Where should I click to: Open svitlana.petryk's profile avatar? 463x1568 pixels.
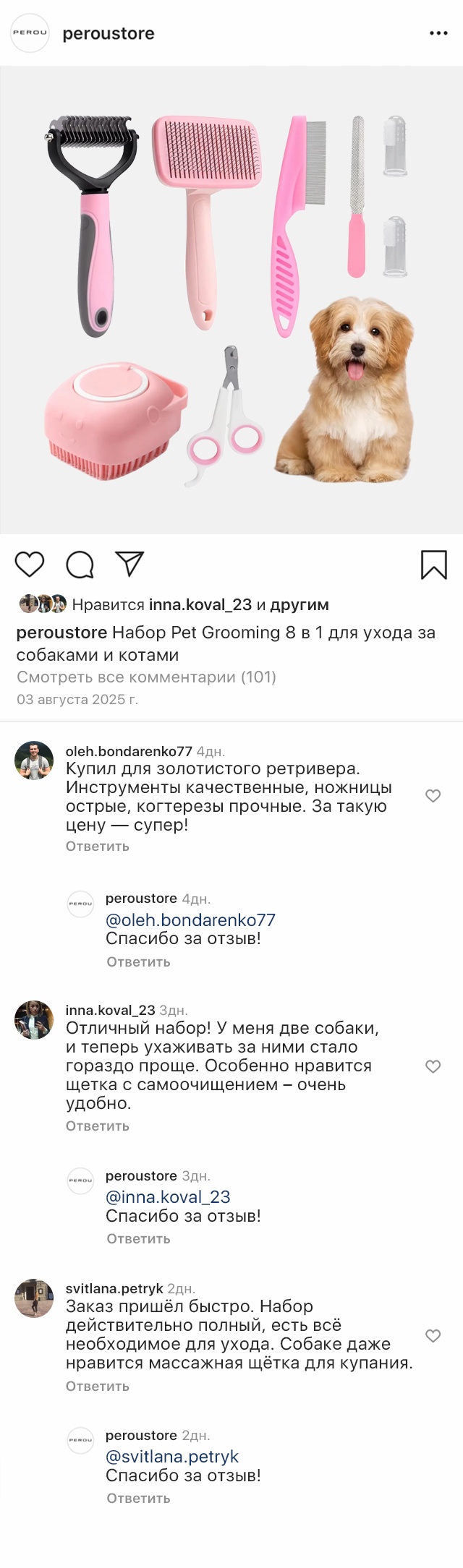(x=34, y=1298)
